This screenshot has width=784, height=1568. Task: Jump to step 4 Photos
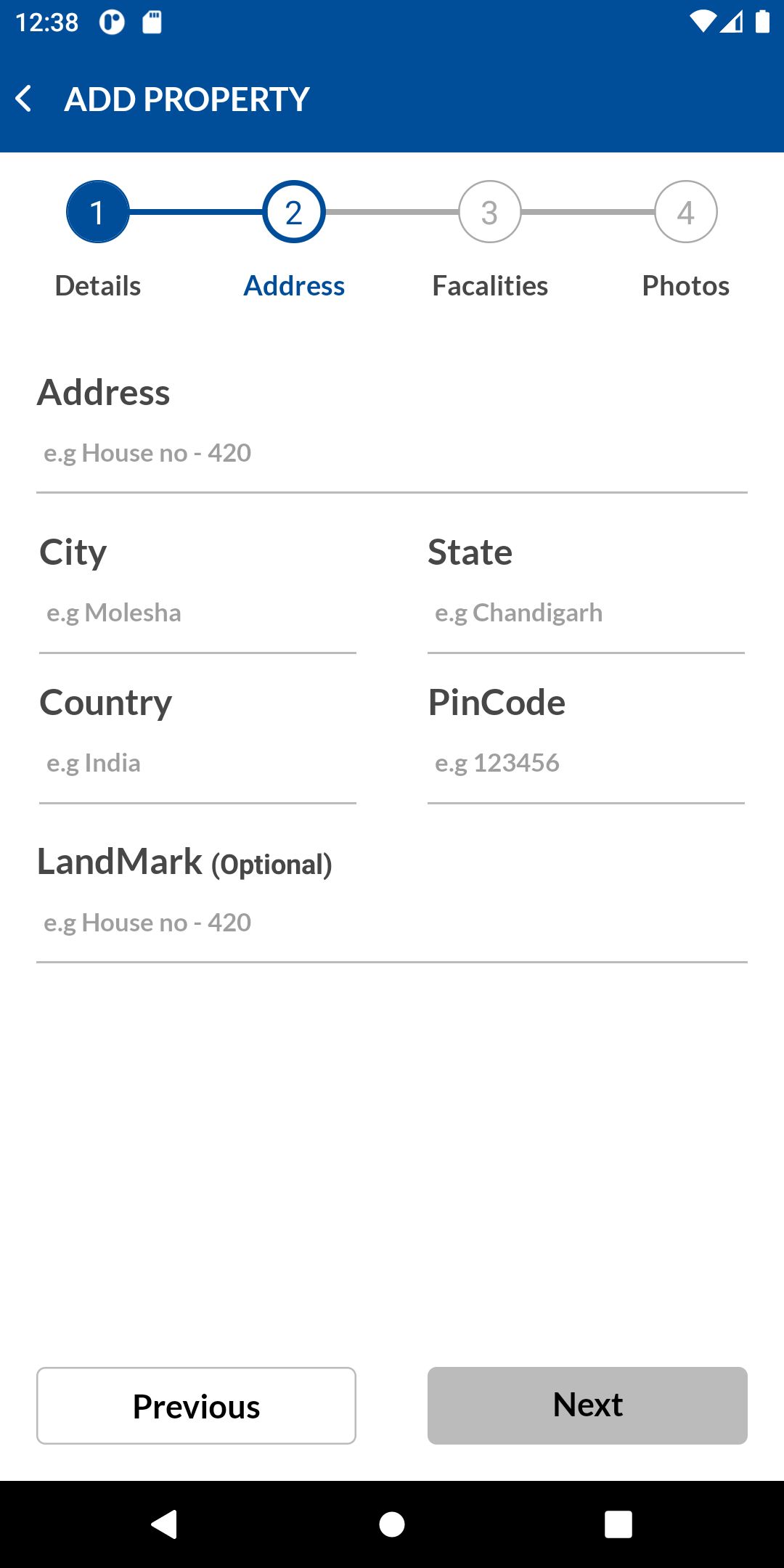[686, 212]
